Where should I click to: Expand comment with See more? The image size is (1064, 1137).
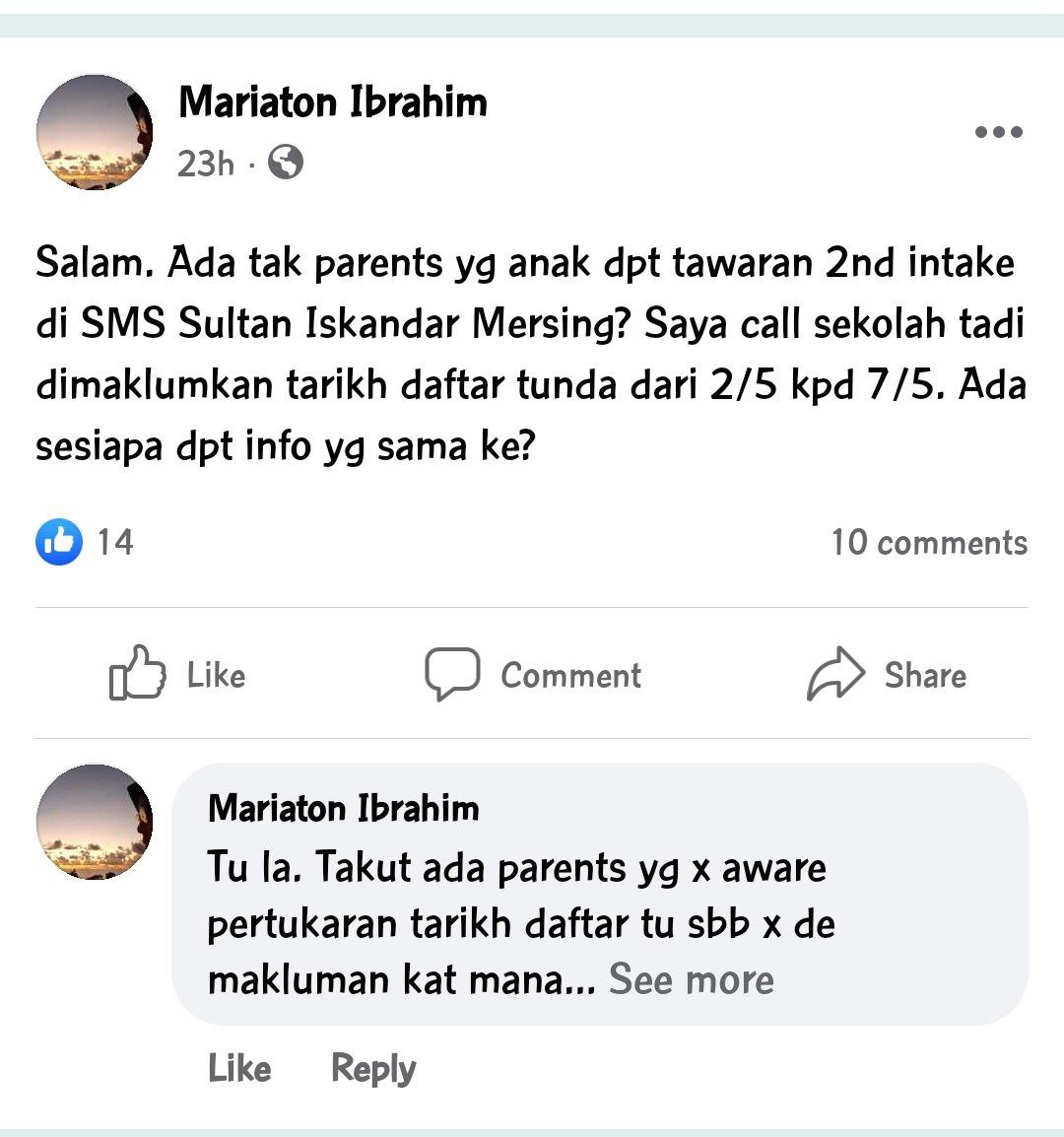click(x=691, y=979)
